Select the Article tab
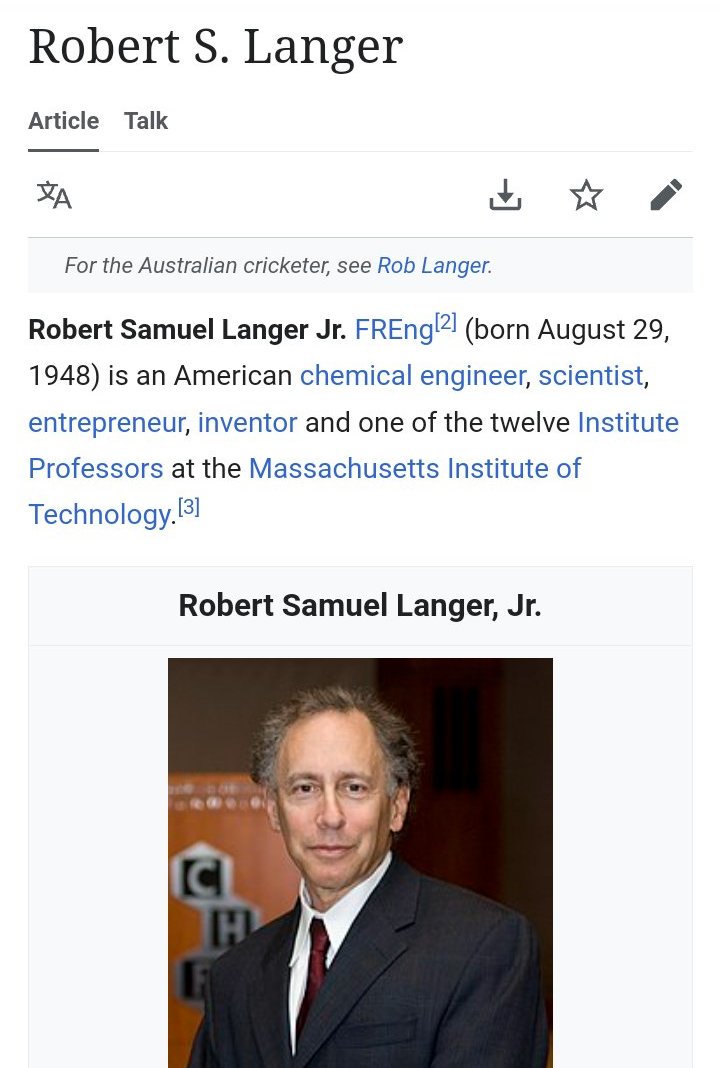720x1068 pixels. point(63,121)
